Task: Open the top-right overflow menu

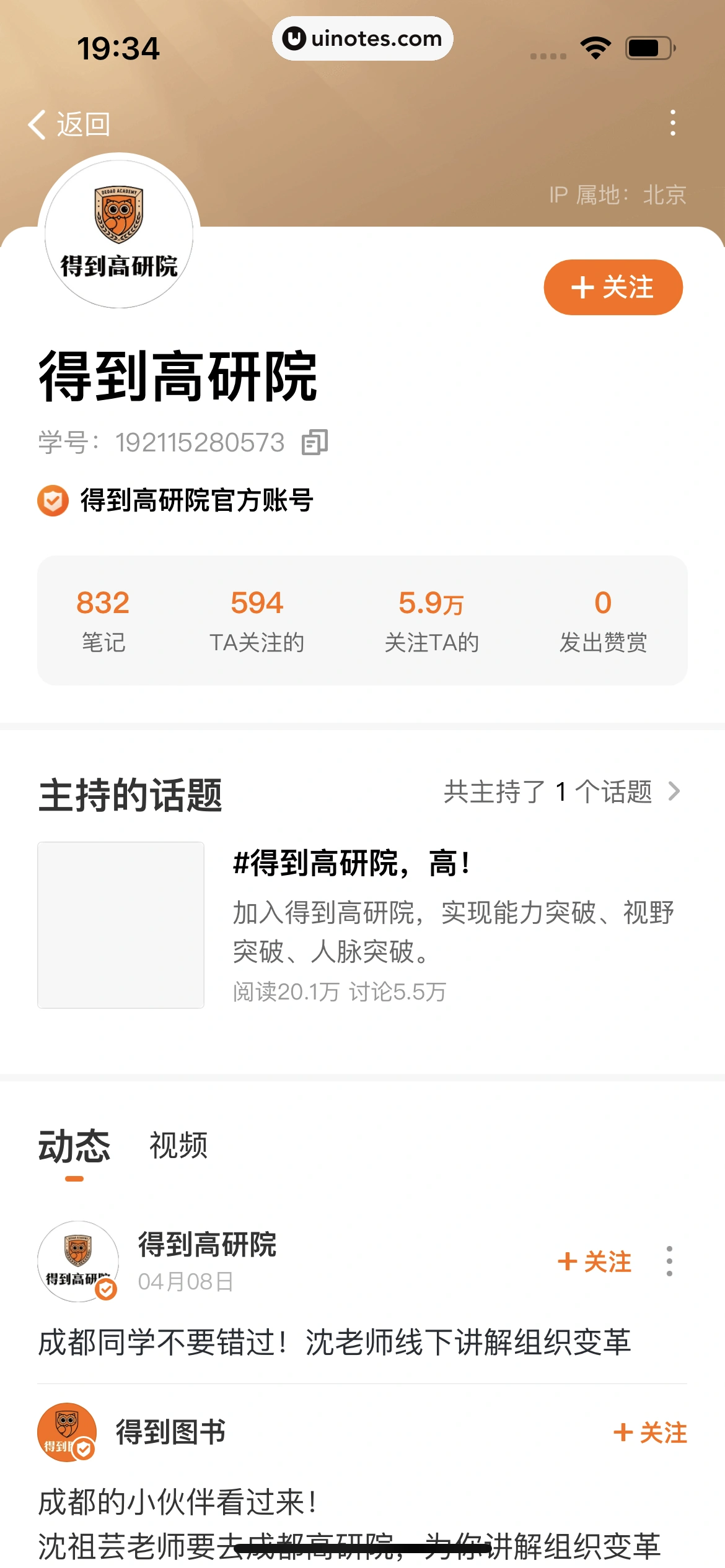Action: 672,123
